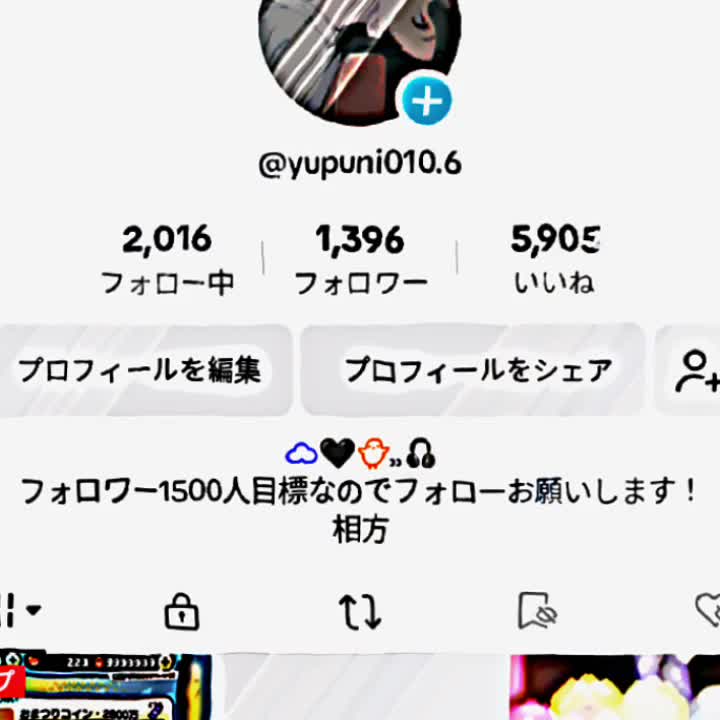View the 5,905 いいね count
Viewport: 720px width, 720px height.
tap(555, 259)
